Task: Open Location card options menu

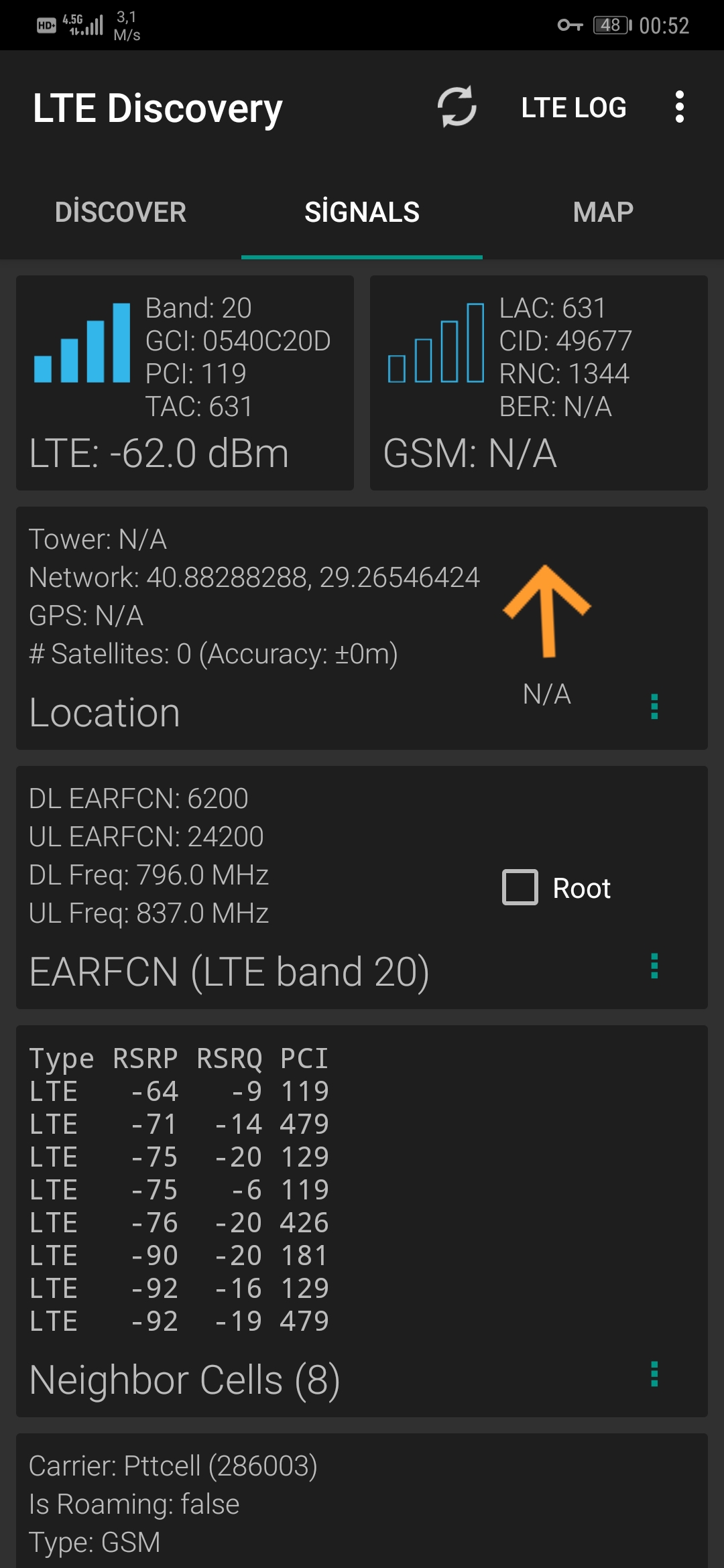Action: tap(654, 706)
